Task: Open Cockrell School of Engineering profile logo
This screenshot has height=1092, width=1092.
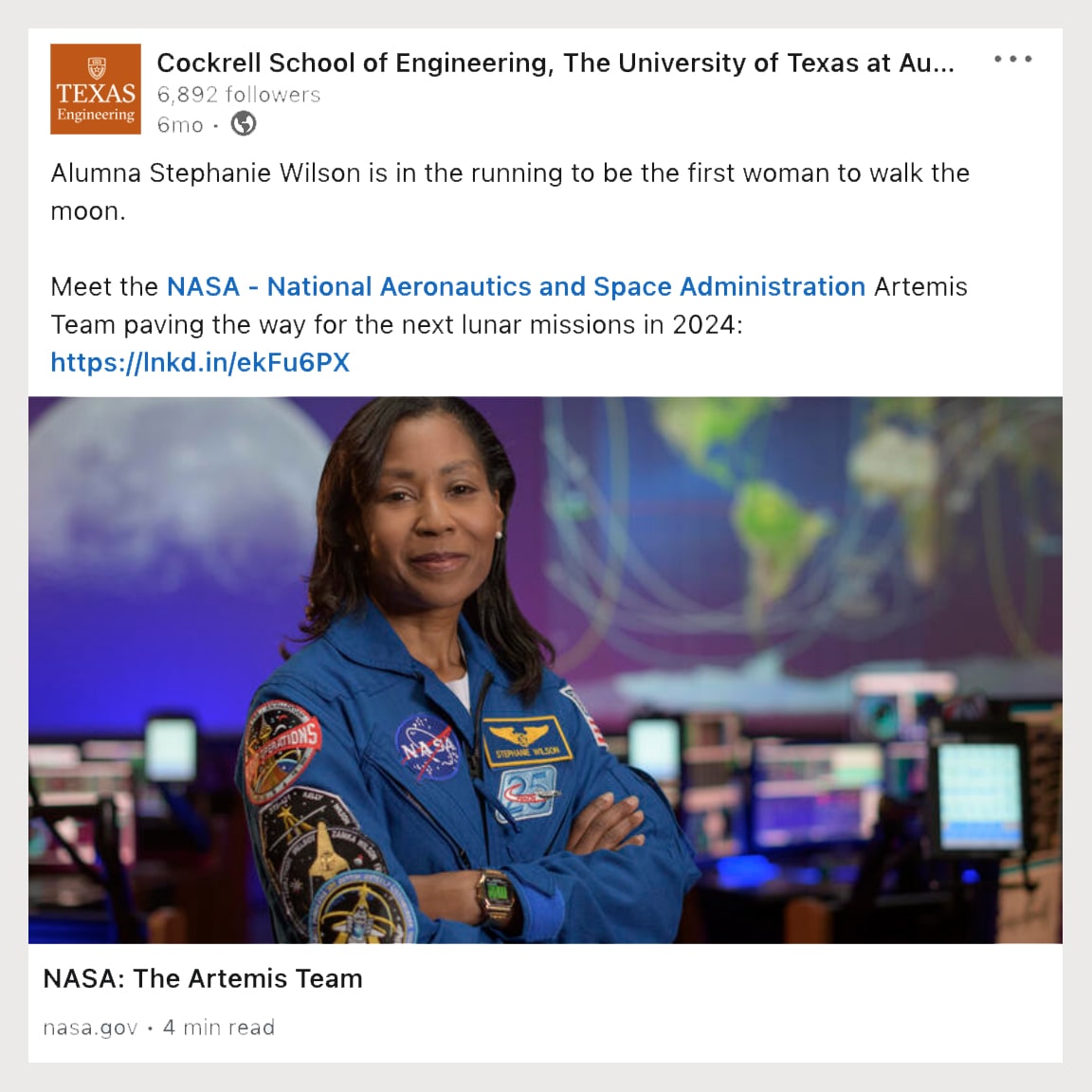Action: coord(95,89)
